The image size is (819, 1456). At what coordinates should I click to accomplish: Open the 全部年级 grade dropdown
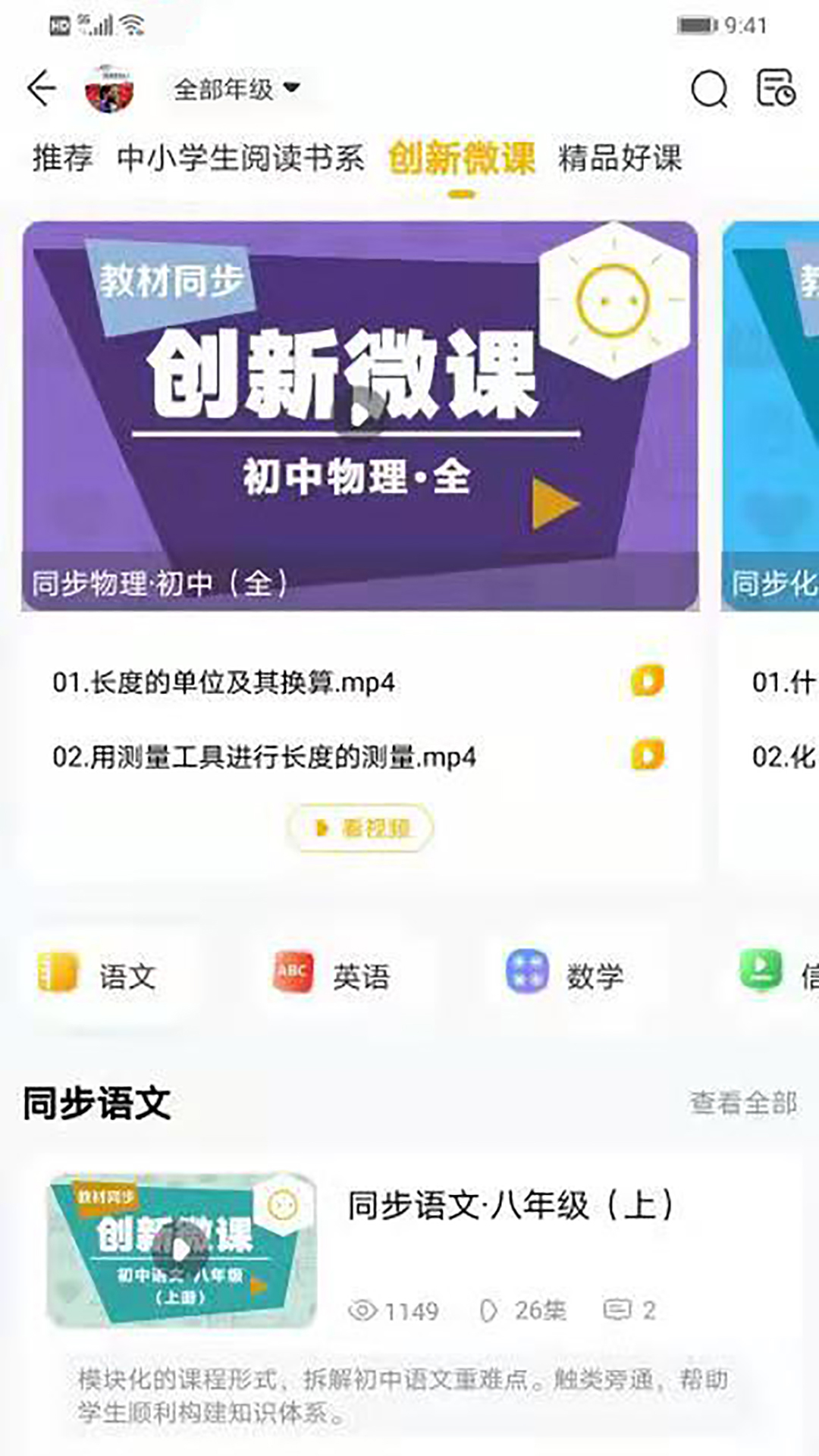click(x=234, y=89)
